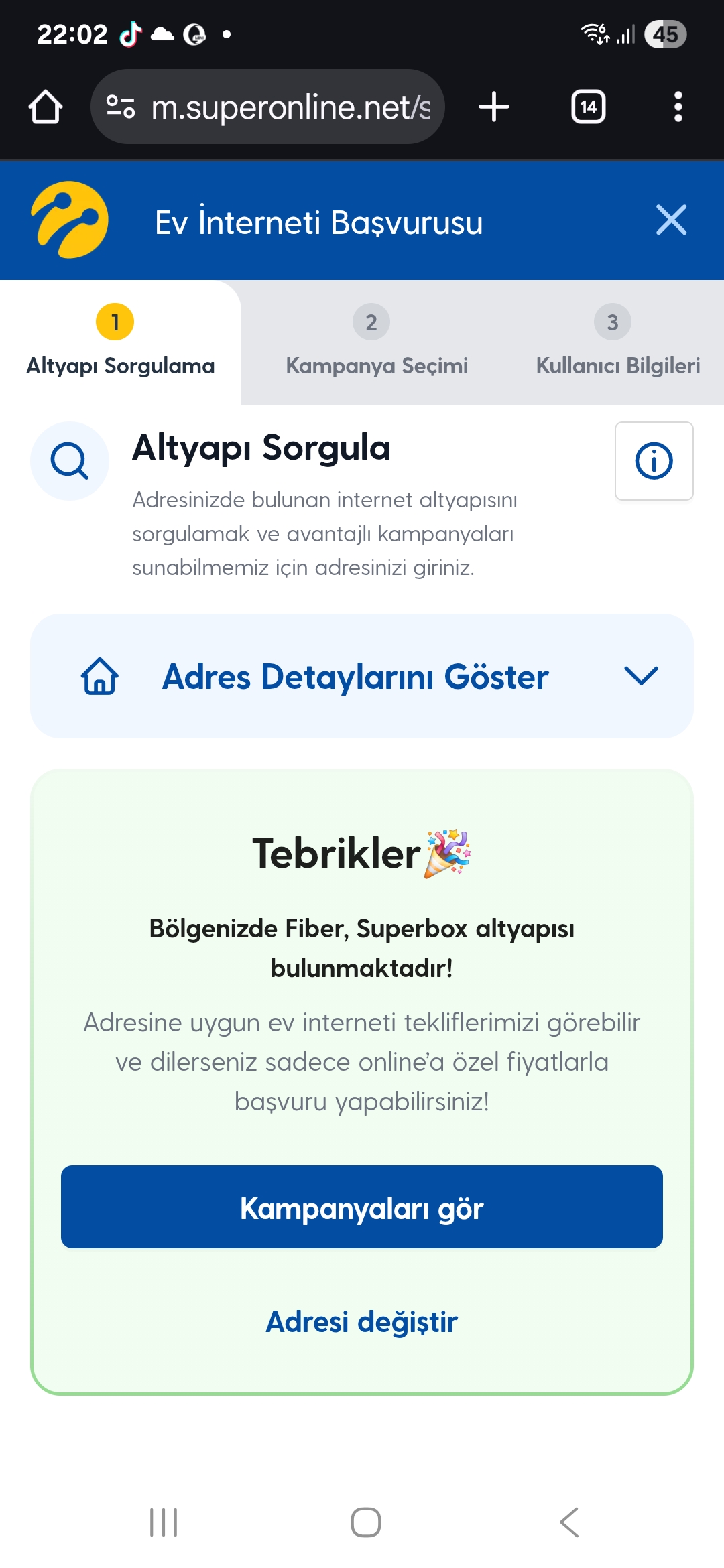Open the info icon beside Altyapı Sorgula

[654, 461]
